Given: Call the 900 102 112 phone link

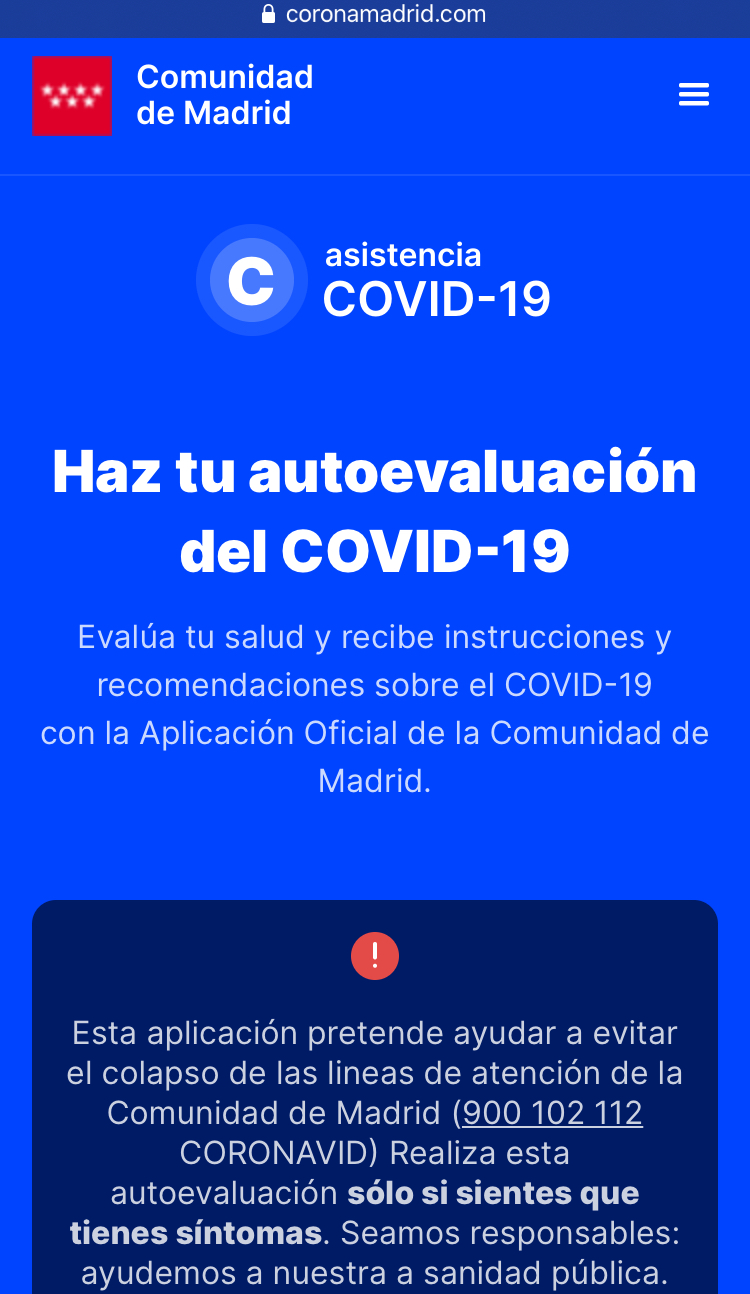Looking at the screenshot, I should coord(552,1113).
